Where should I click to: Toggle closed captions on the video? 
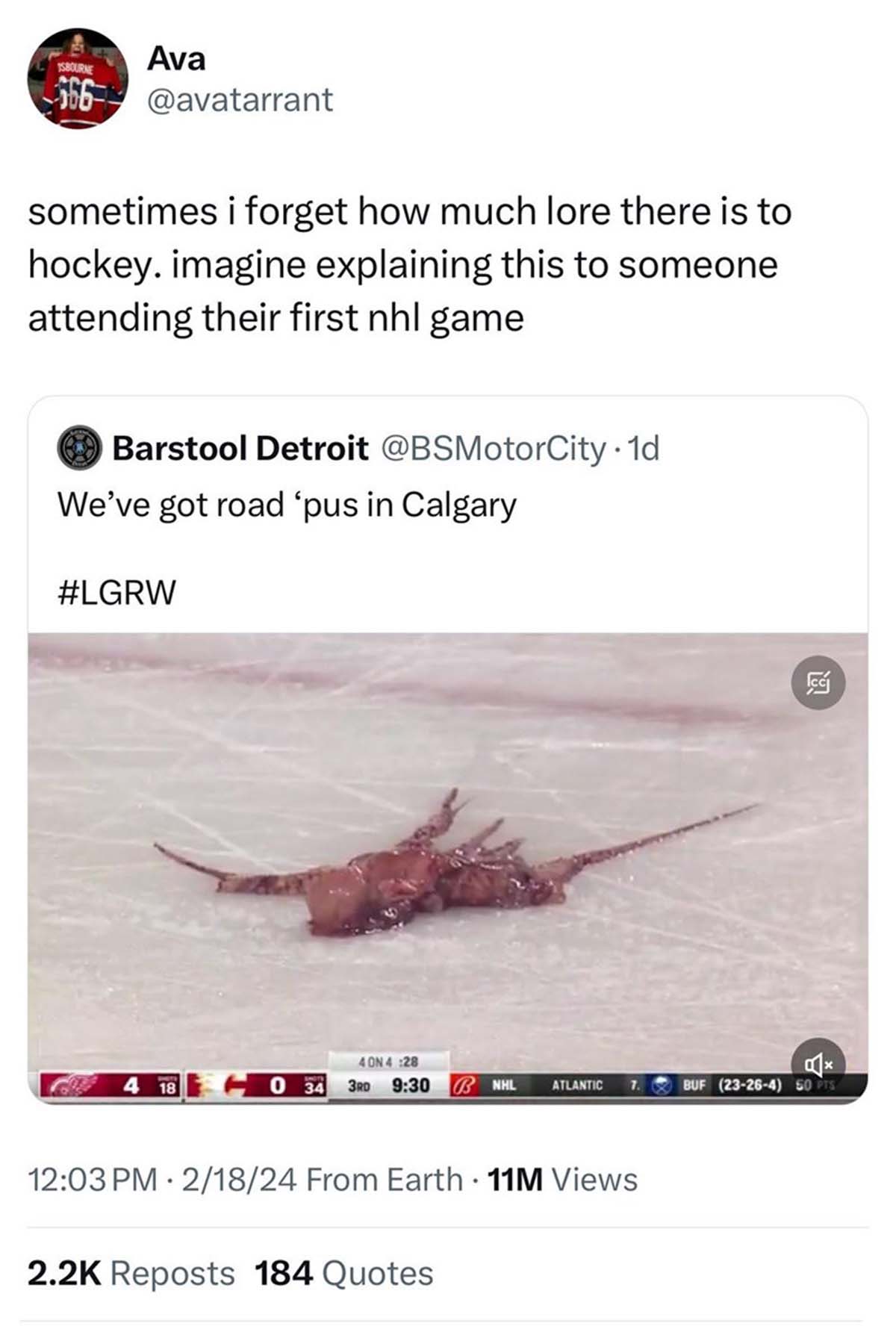click(x=818, y=682)
